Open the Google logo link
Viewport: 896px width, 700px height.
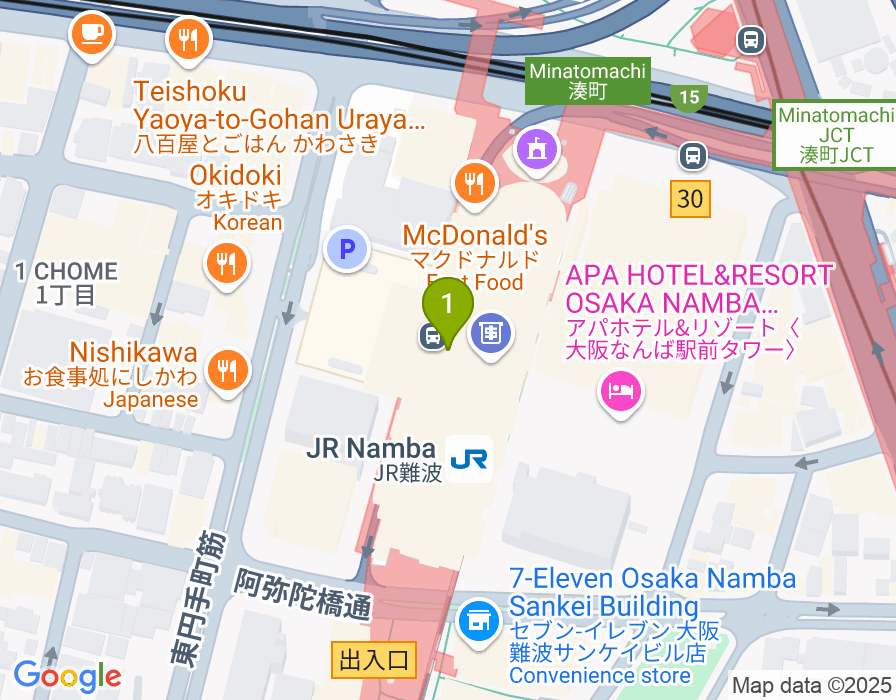coord(67,676)
